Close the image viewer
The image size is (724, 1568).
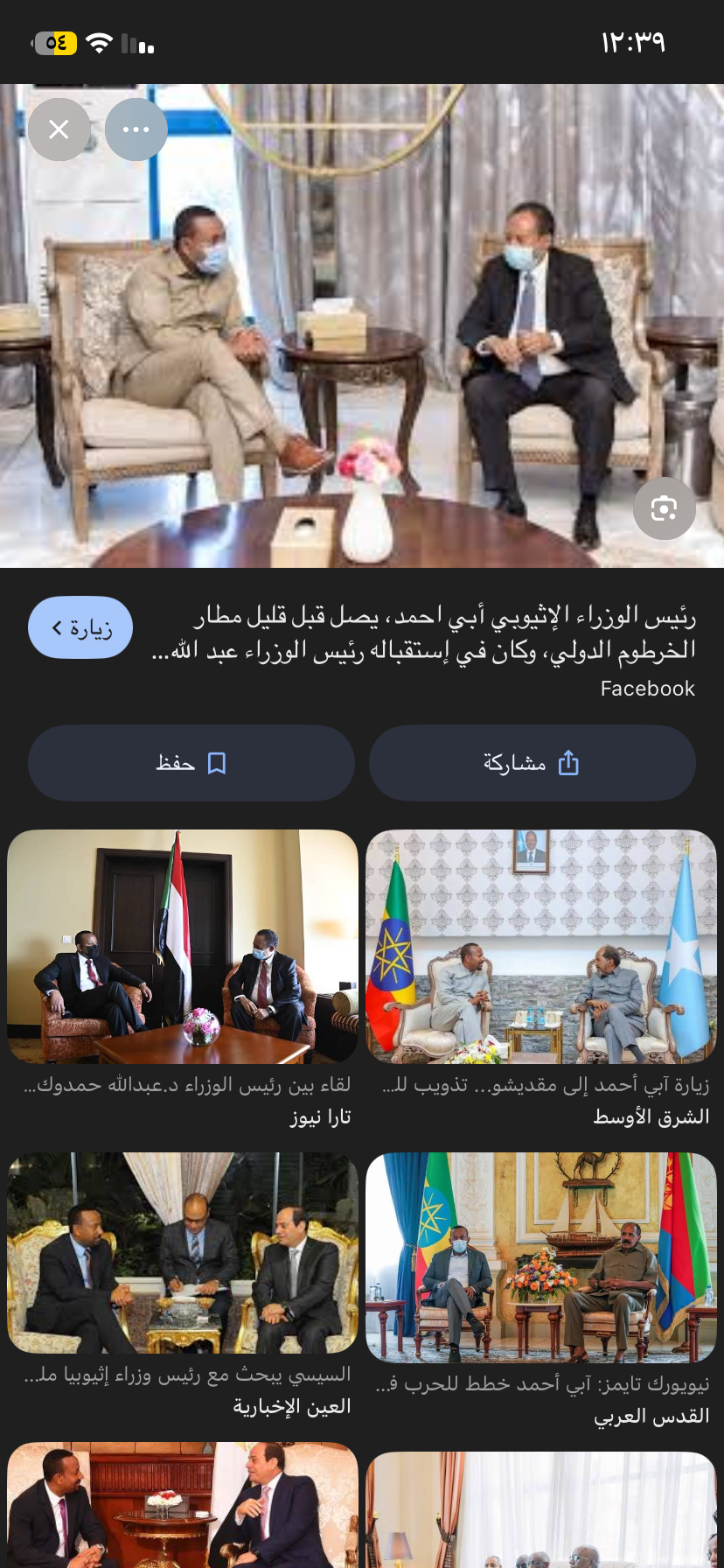click(x=59, y=129)
